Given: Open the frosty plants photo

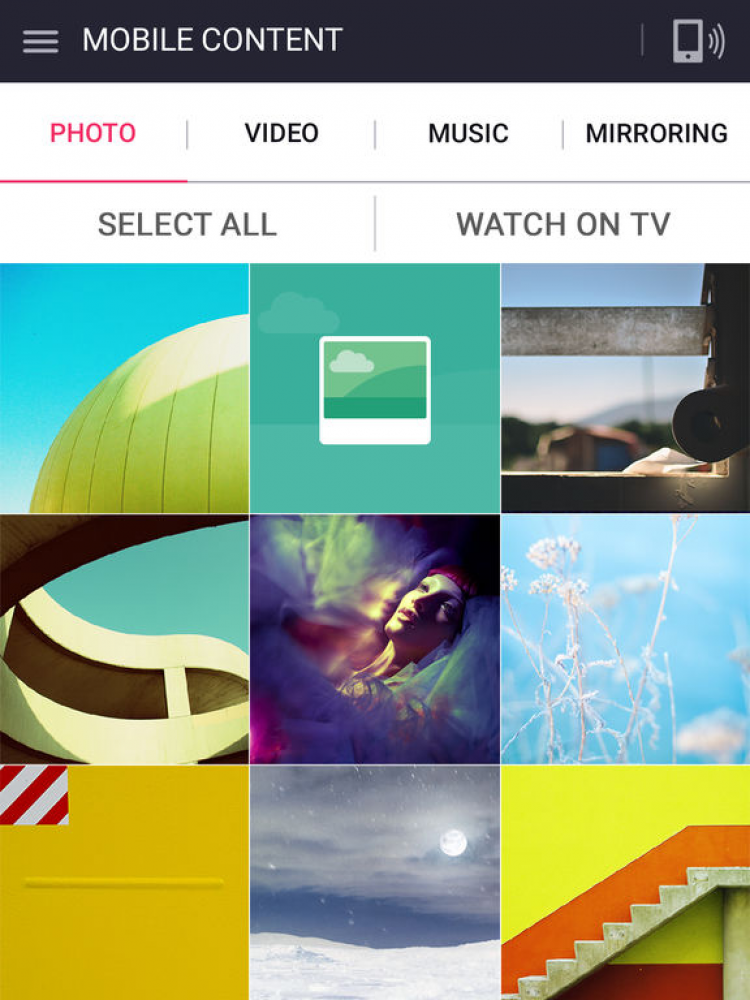Looking at the screenshot, I should tap(625, 639).
